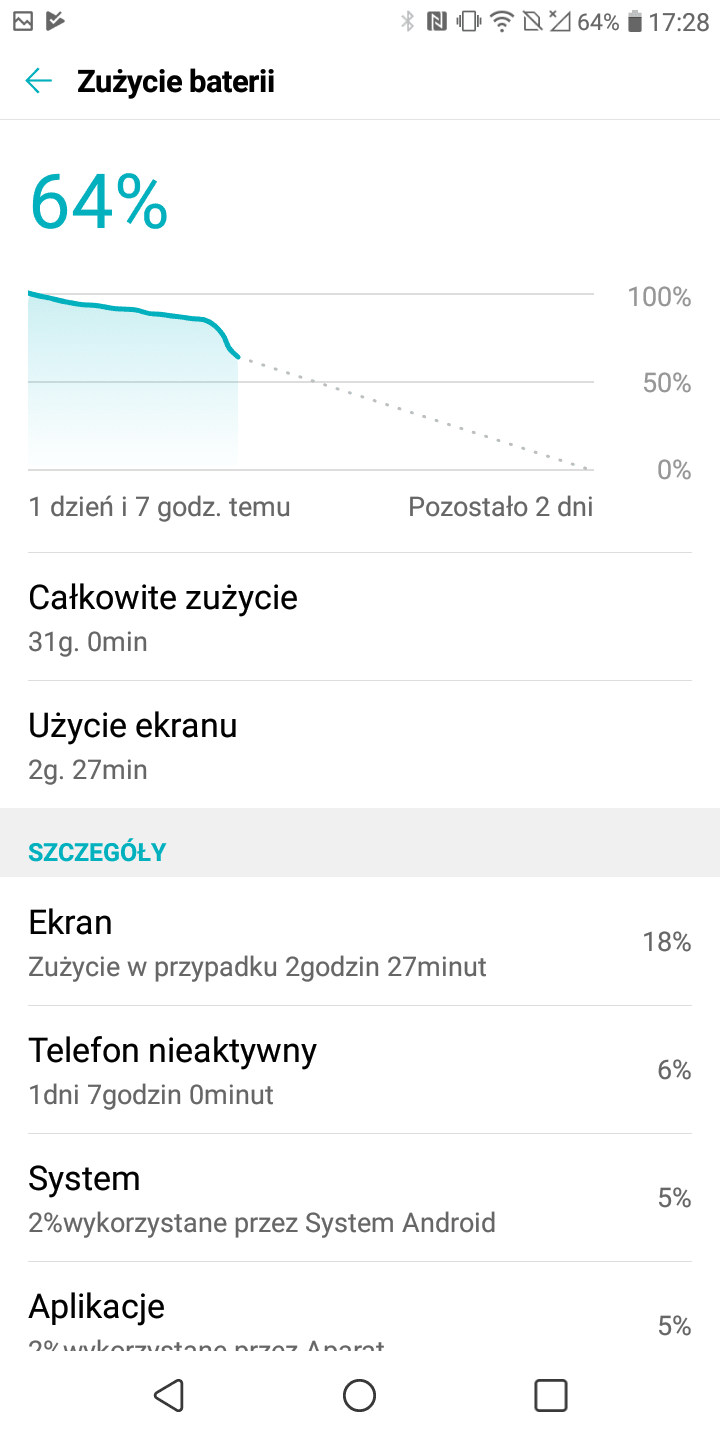Viewport: 720px width, 1440px height.
Task: Open recent apps from navigation bar
Action: (x=550, y=1395)
